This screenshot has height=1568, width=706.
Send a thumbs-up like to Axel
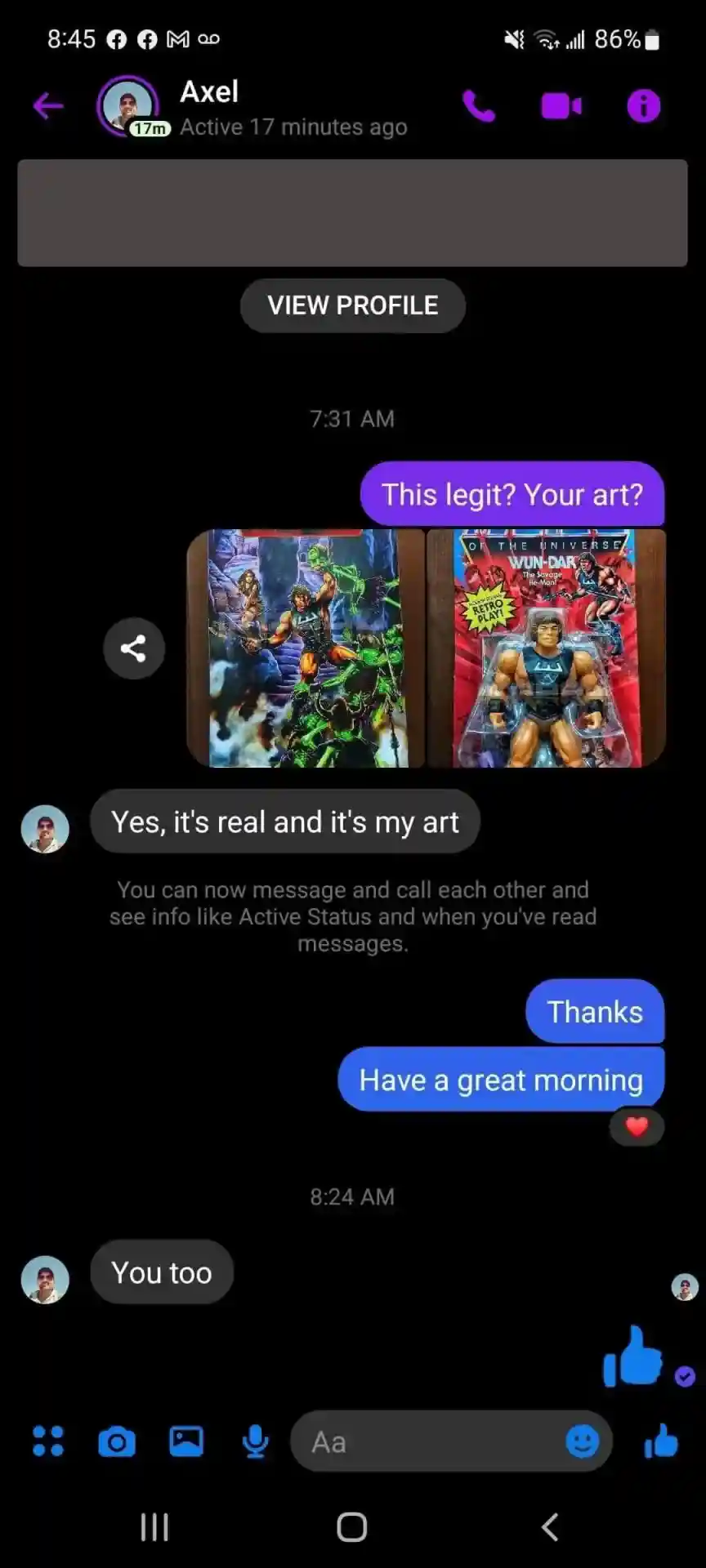pos(660,1441)
